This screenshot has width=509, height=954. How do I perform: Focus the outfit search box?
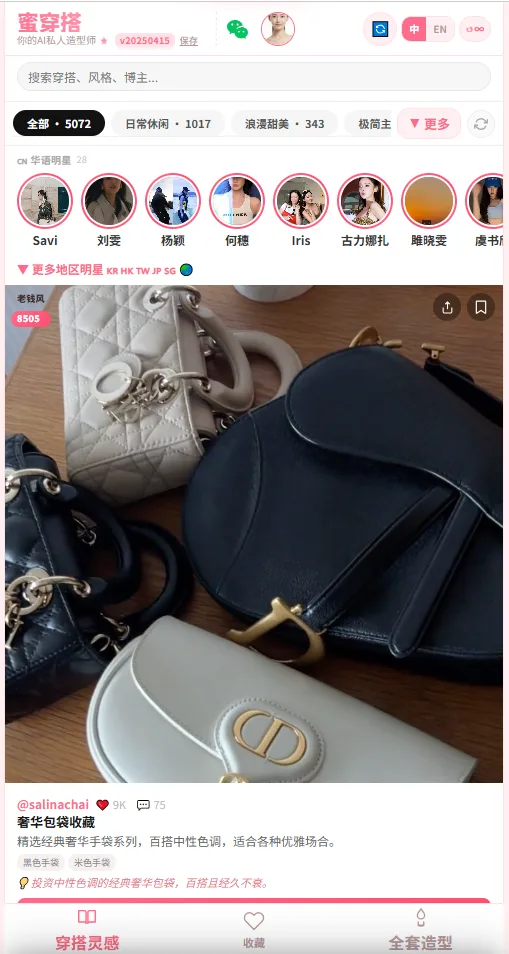[x=254, y=77]
